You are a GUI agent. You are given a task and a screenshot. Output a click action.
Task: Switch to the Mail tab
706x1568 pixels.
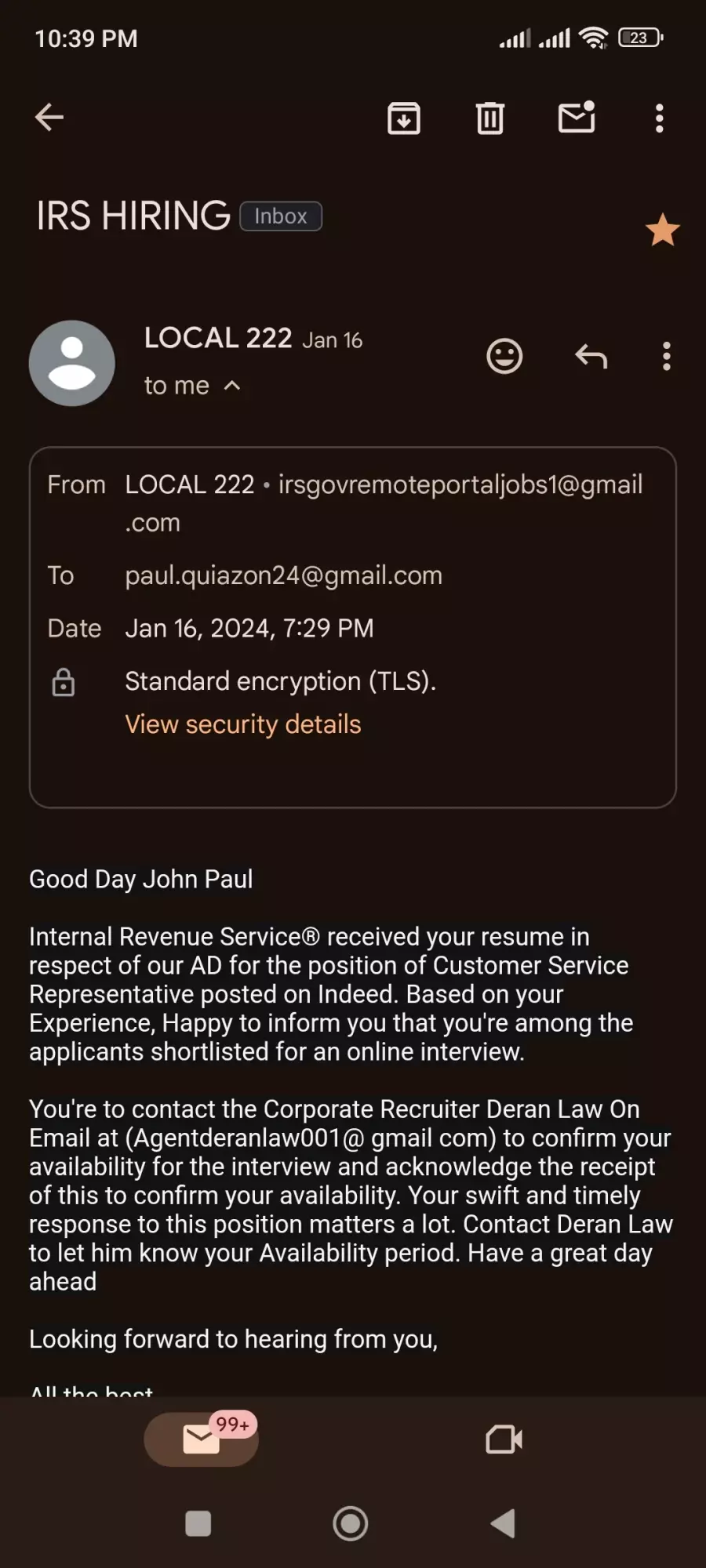[x=202, y=1439]
